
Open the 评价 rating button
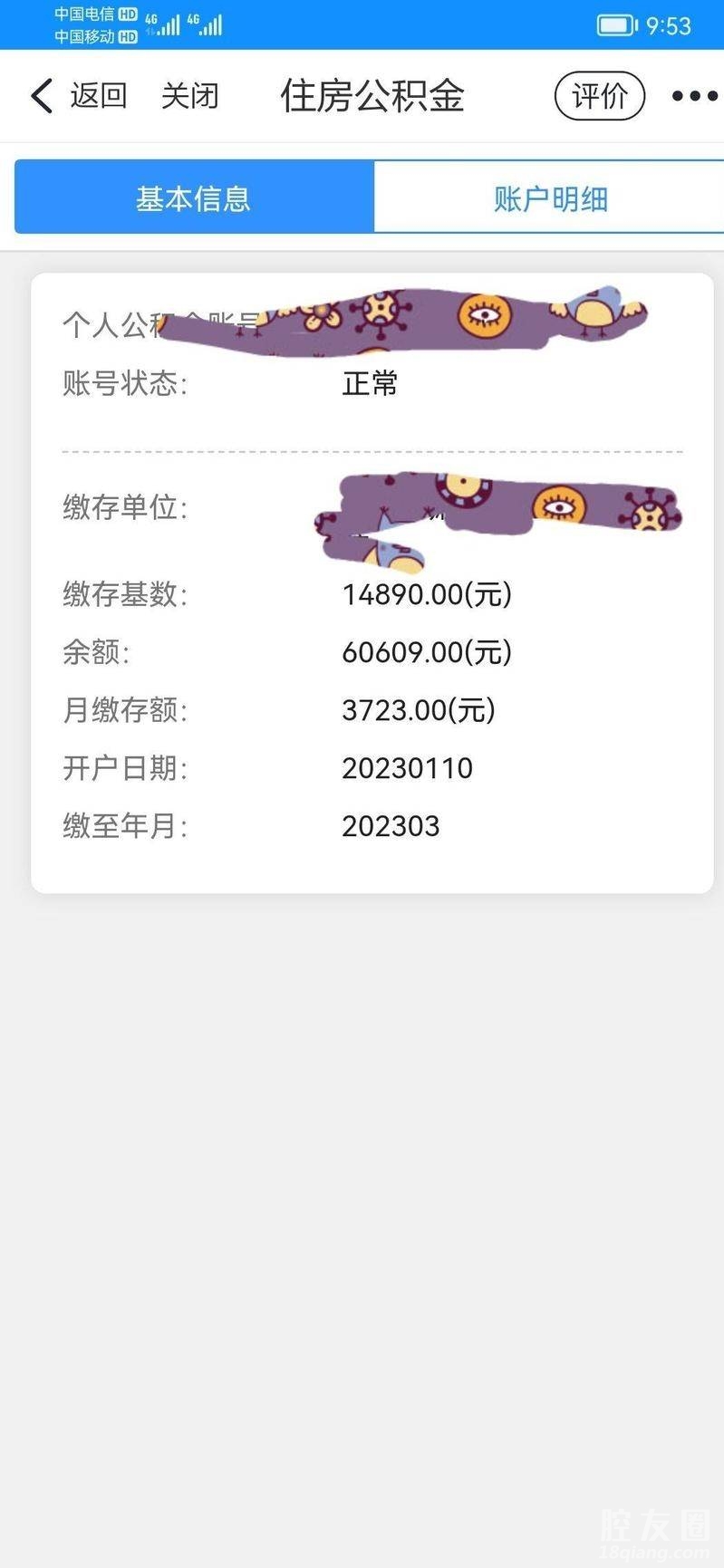[599, 96]
